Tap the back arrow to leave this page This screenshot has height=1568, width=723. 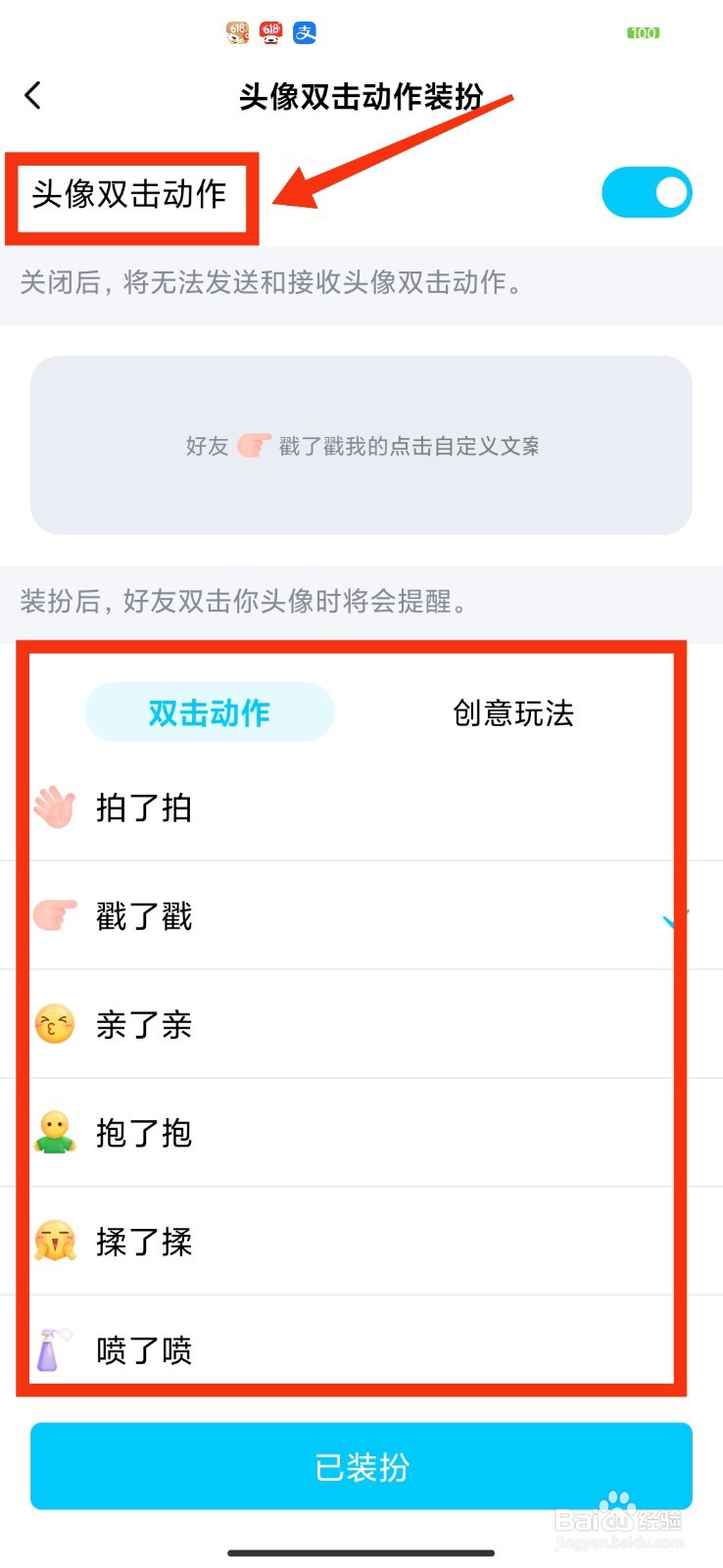click(32, 95)
